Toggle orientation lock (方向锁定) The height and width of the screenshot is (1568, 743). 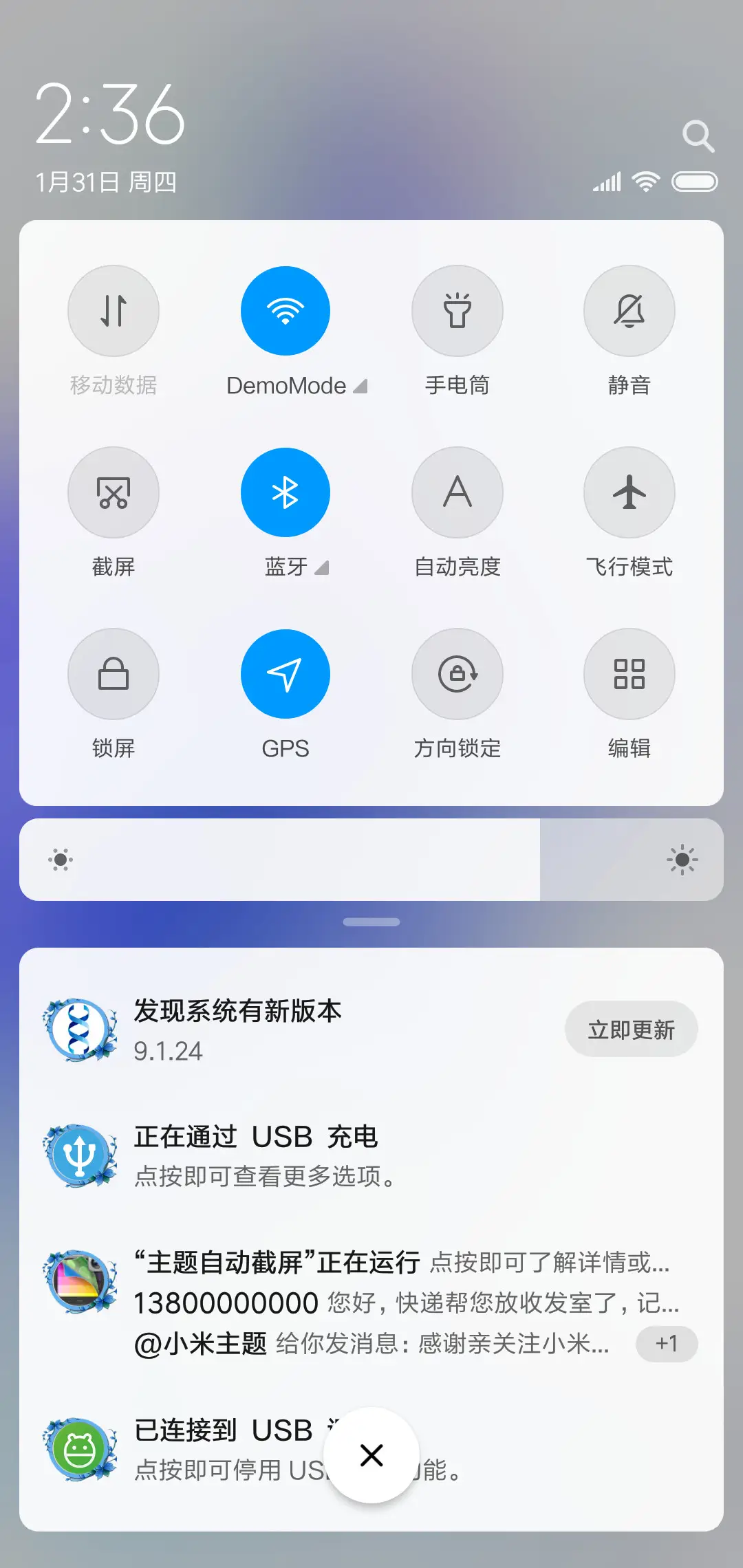457,674
